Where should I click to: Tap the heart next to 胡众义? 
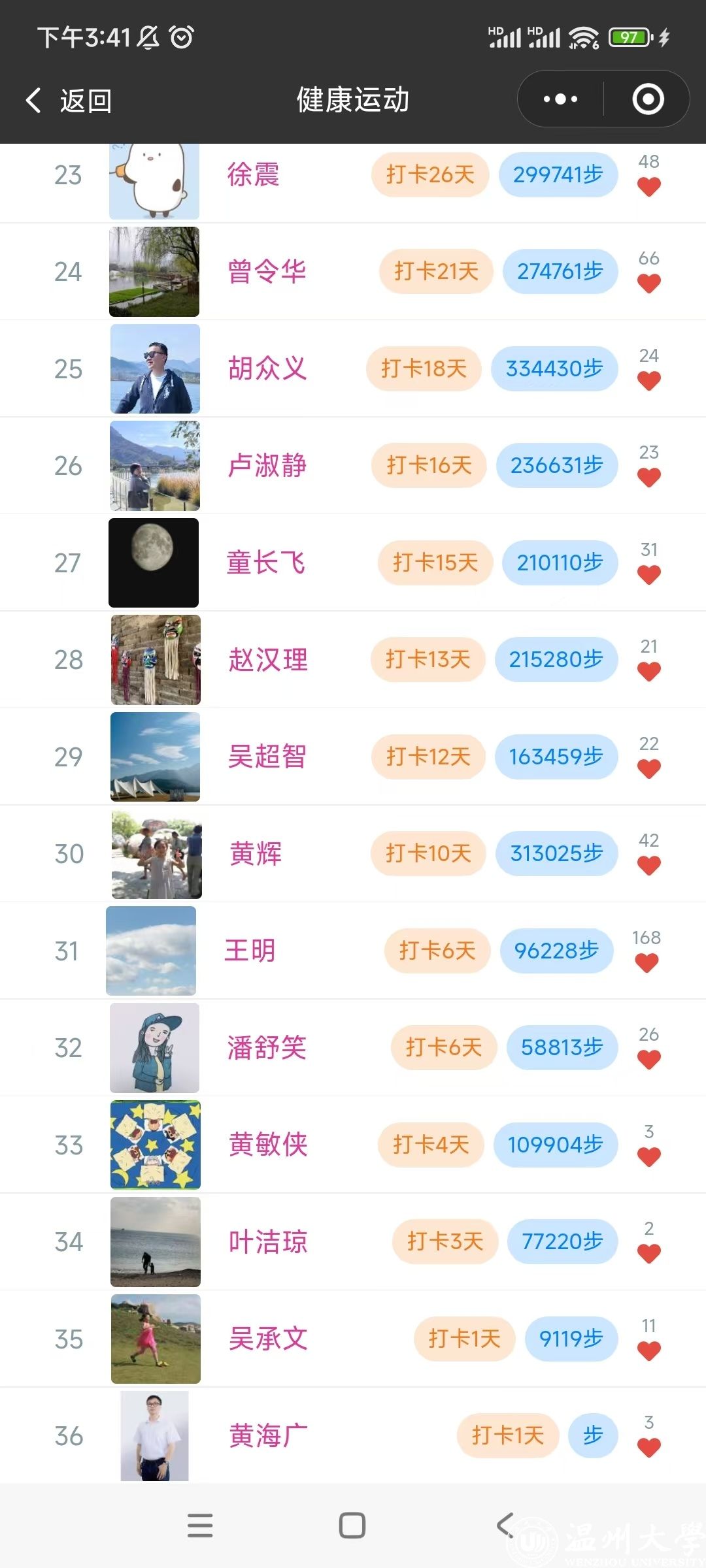tap(649, 381)
